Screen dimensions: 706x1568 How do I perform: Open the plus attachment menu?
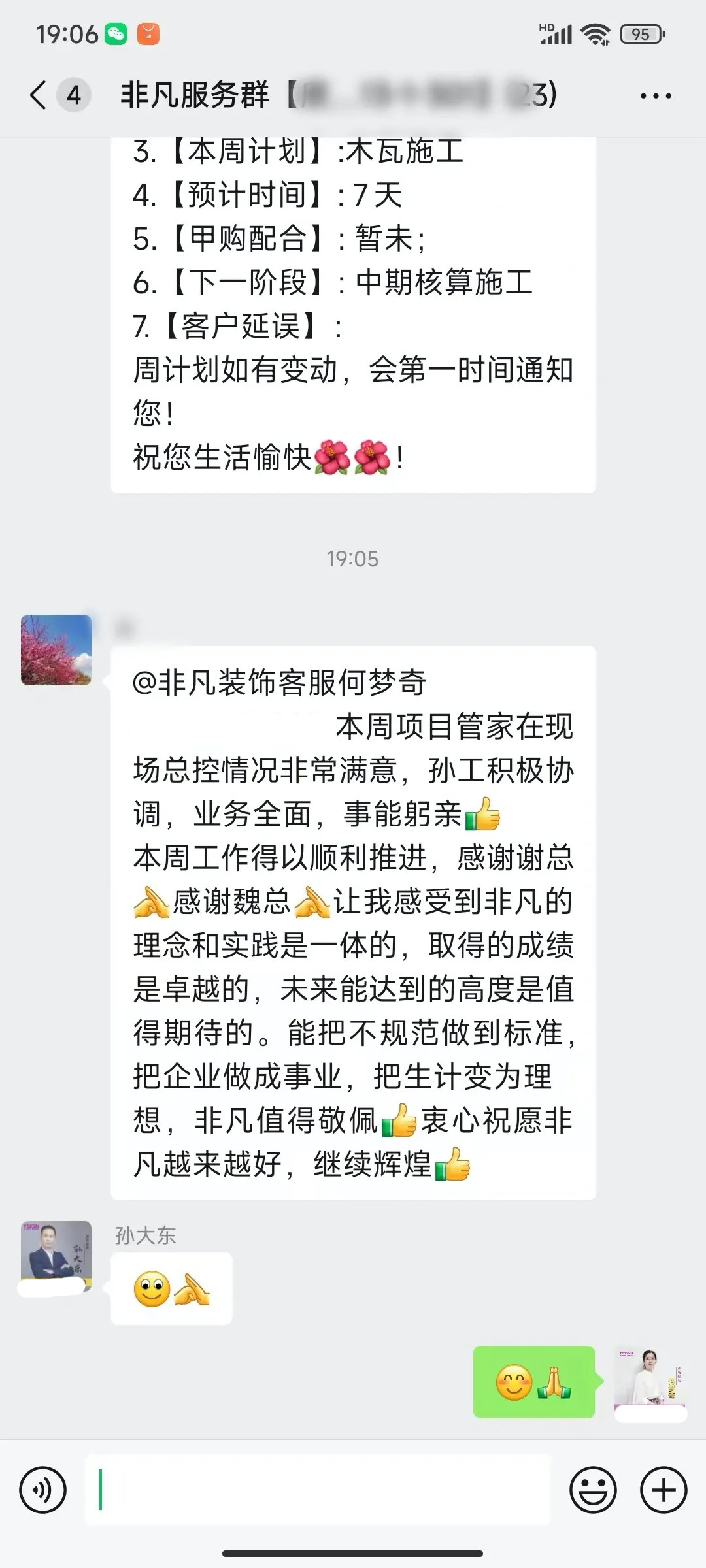pos(663,1491)
